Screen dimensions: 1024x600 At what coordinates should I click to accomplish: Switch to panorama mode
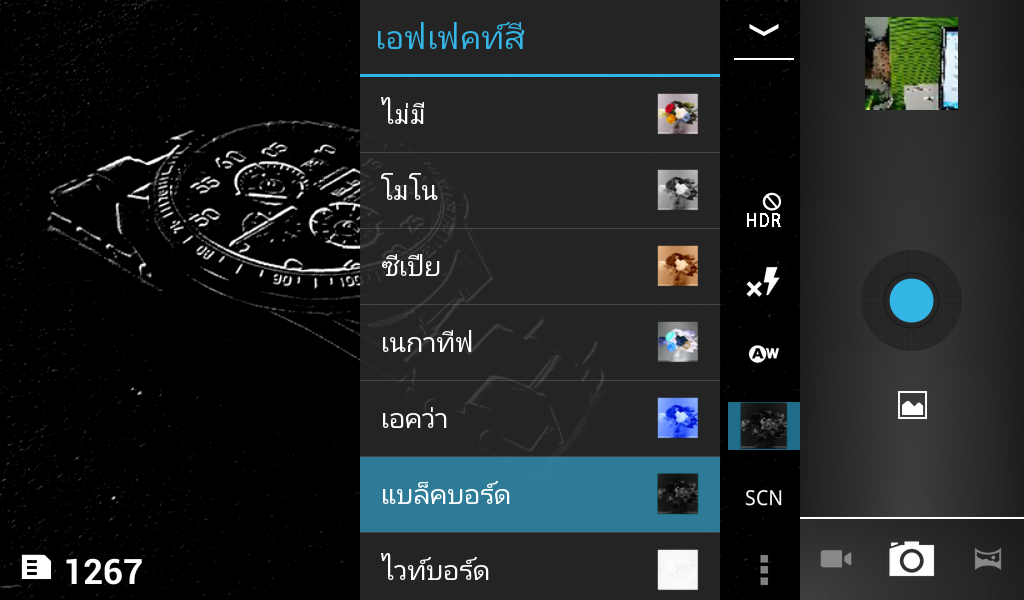pyautogui.click(x=987, y=559)
